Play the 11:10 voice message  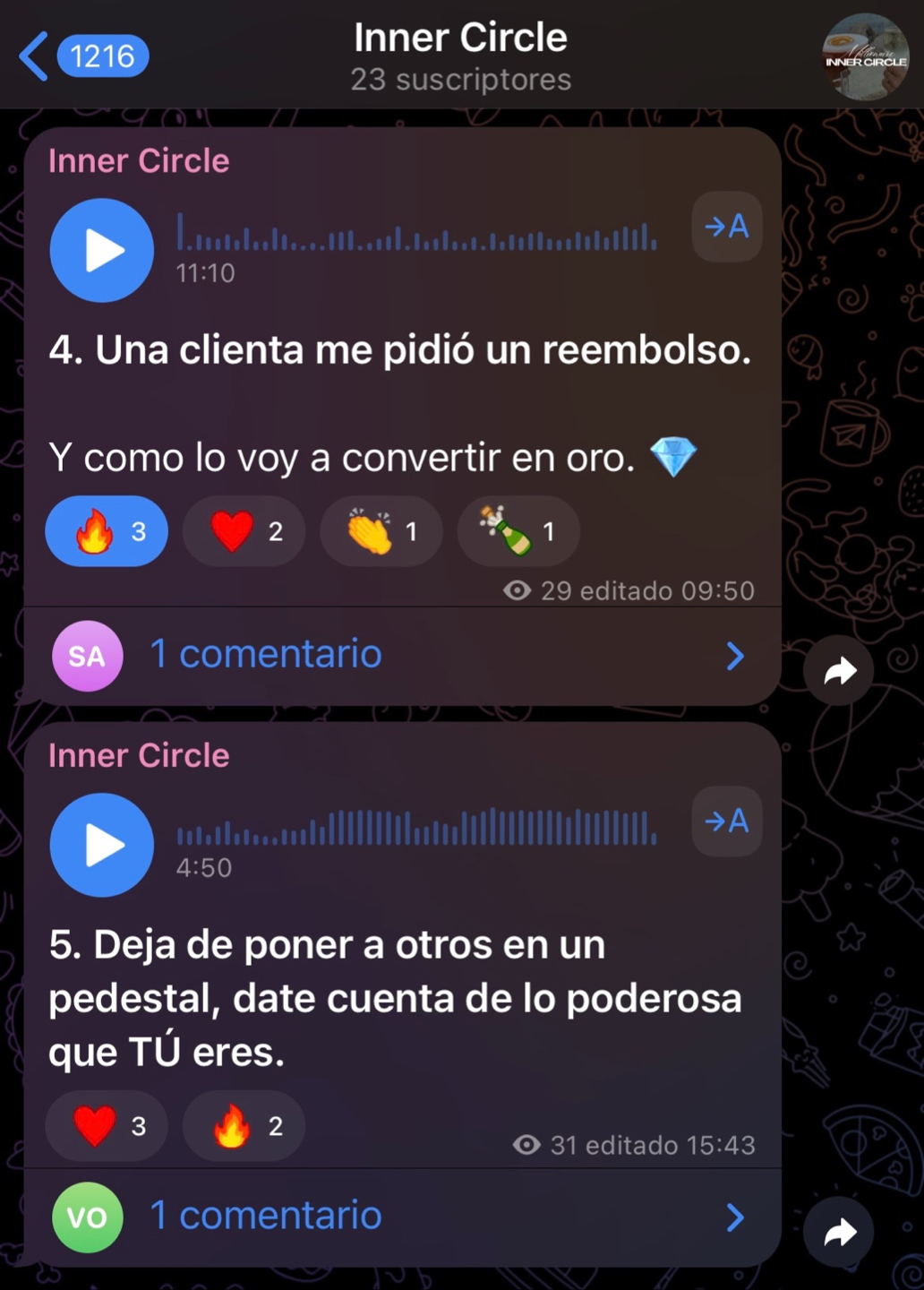click(102, 250)
